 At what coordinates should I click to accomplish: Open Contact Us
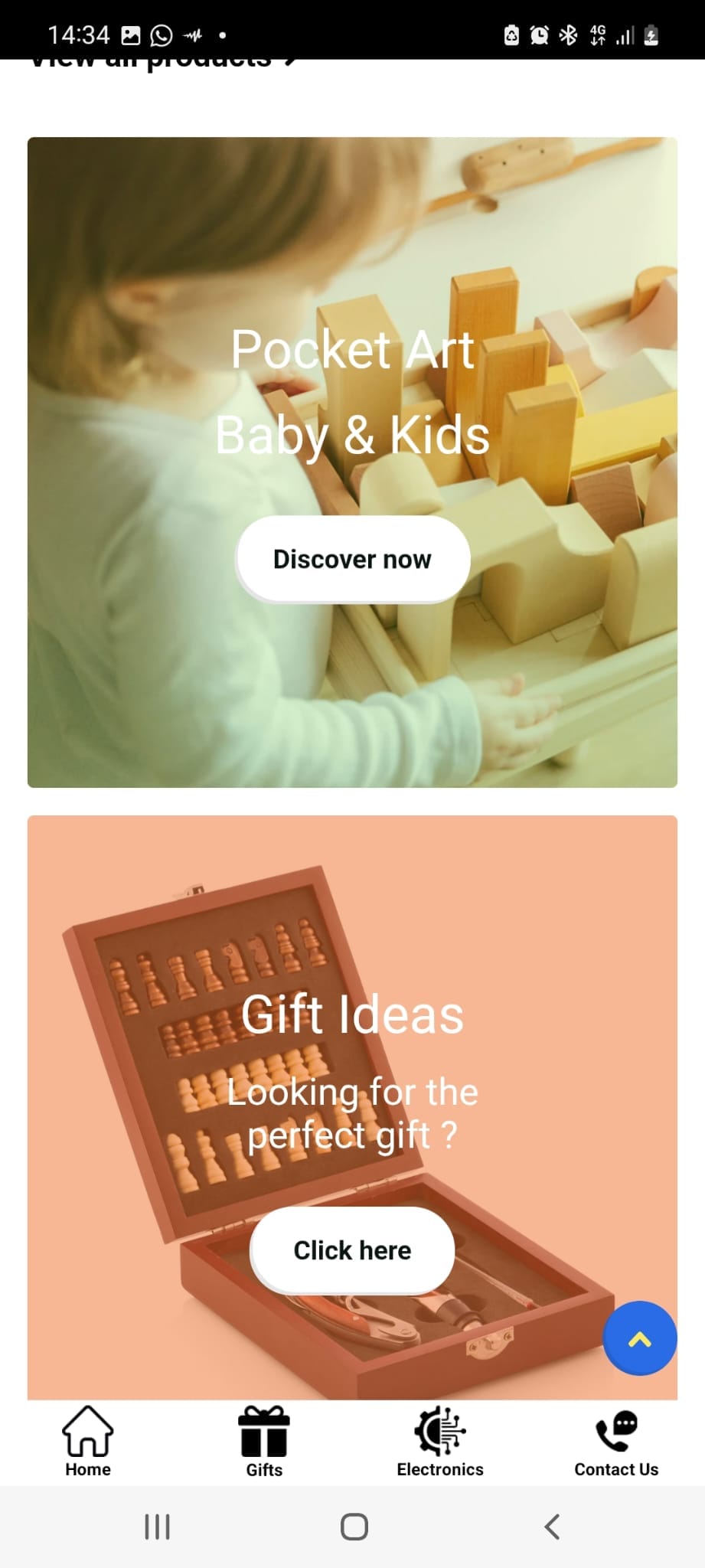point(616,1441)
